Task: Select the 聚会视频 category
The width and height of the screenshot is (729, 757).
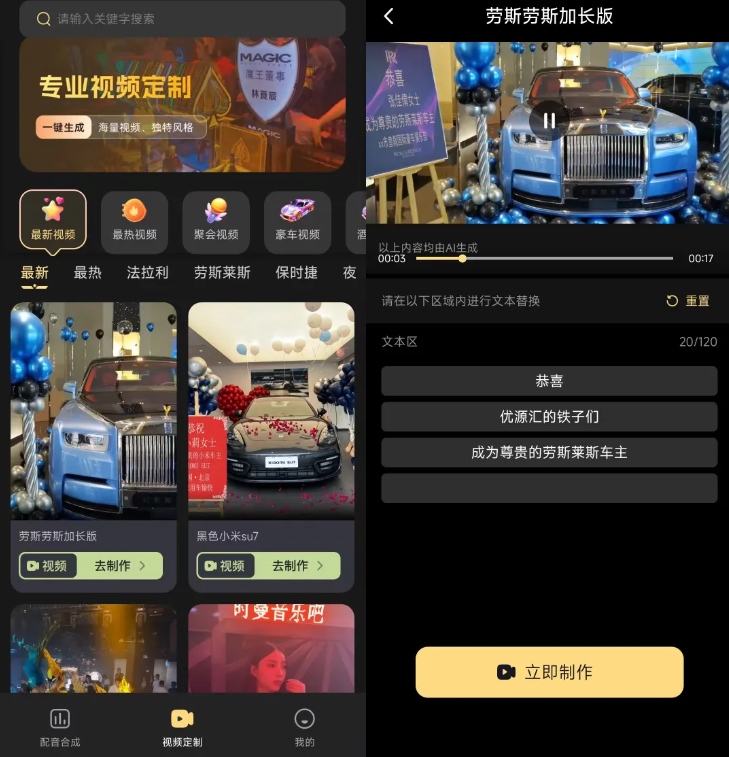Action: 216,219
